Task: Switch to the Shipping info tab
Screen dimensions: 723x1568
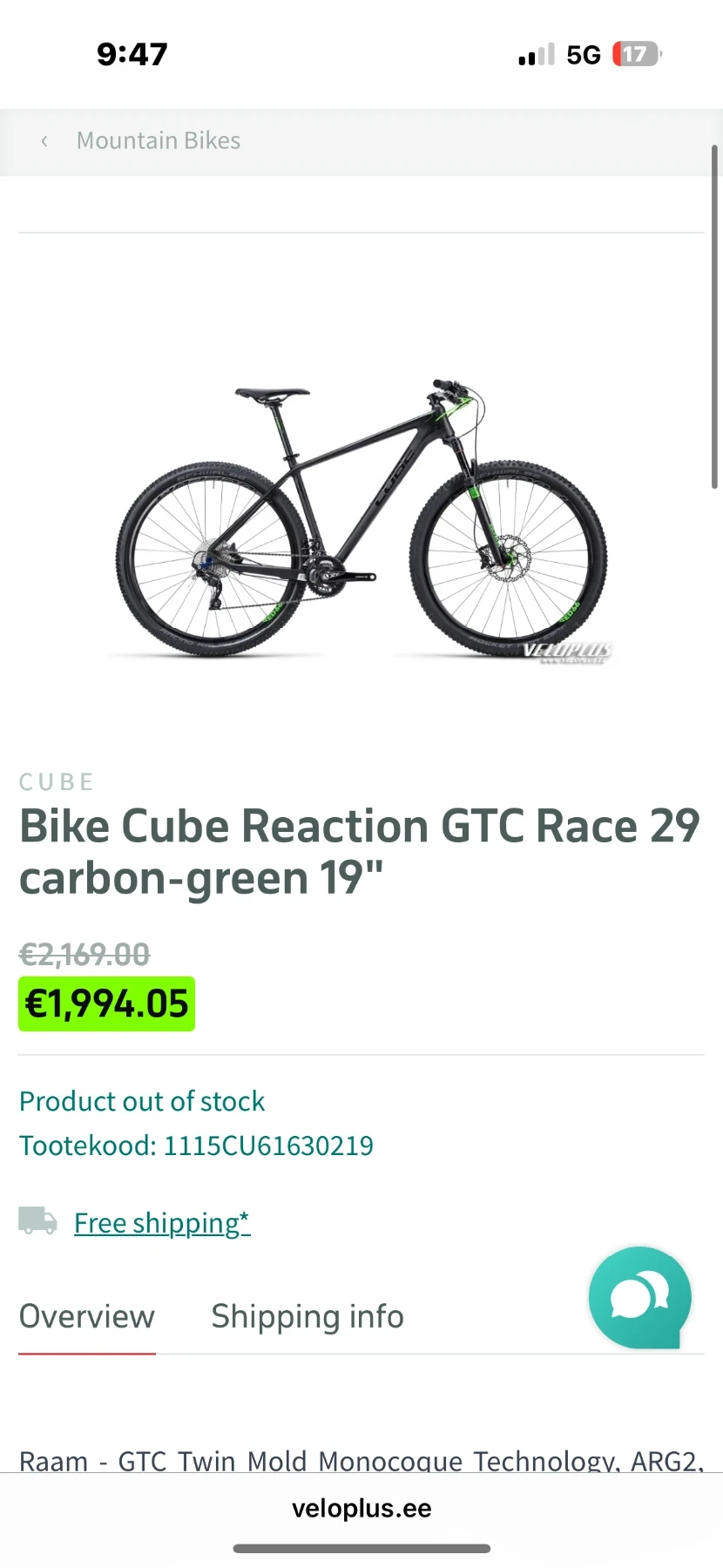Action: pyautogui.click(x=307, y=1316)
